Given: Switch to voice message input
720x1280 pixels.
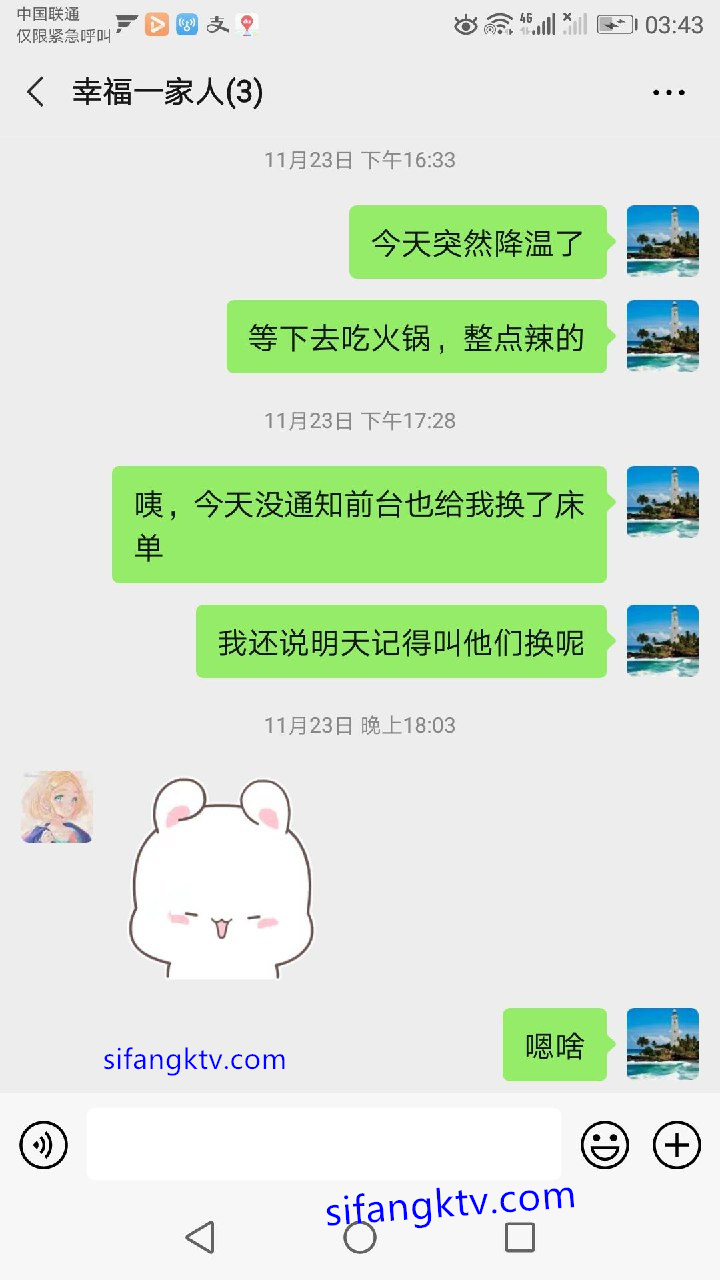Looking at the screenshot, I should (44, 1144).
